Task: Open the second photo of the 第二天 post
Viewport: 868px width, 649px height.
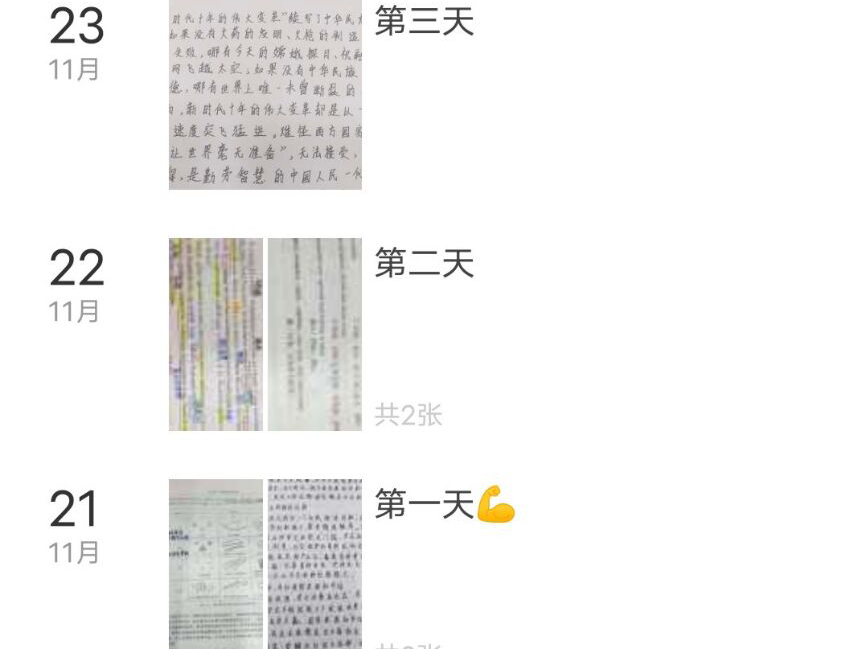Action: pos(314,334)
